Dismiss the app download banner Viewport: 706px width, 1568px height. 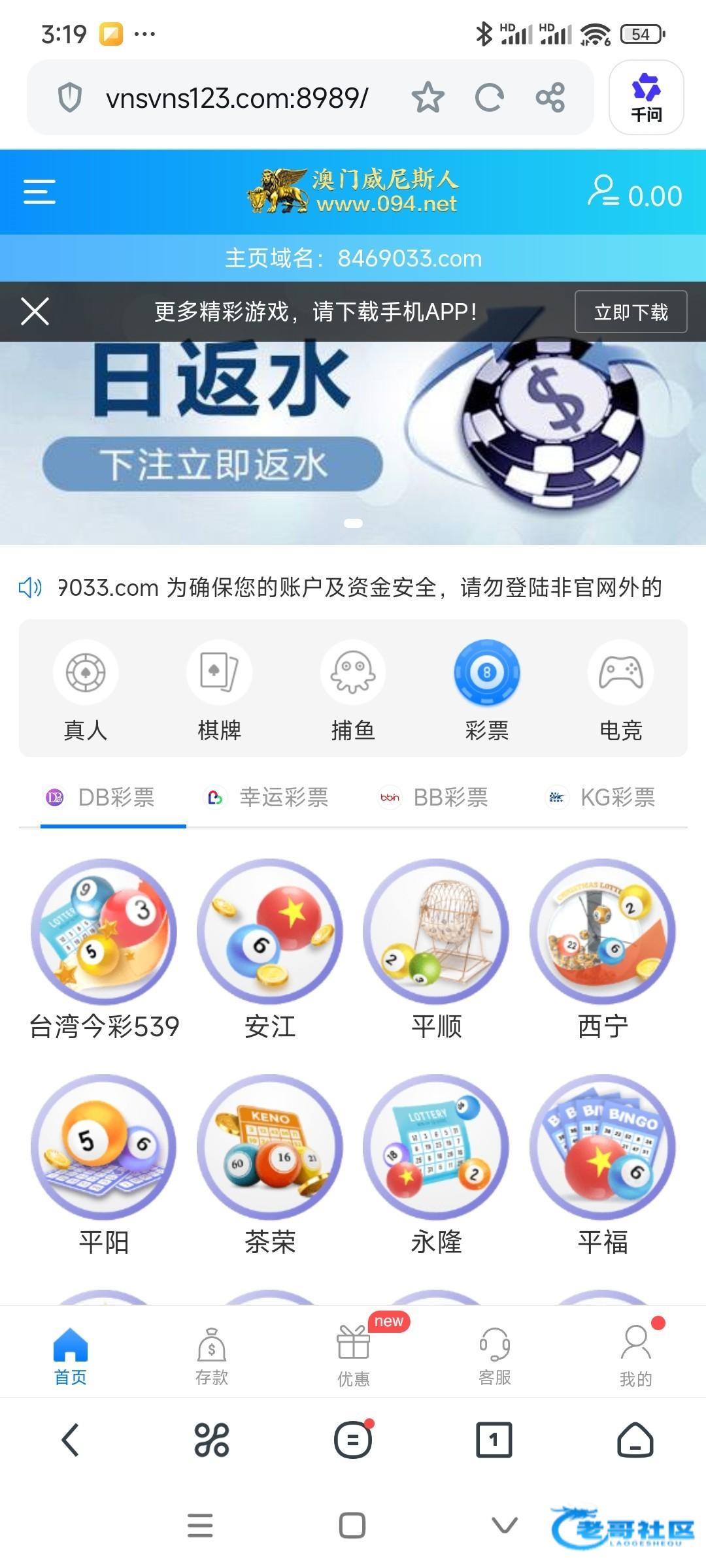tap(35, 311)
